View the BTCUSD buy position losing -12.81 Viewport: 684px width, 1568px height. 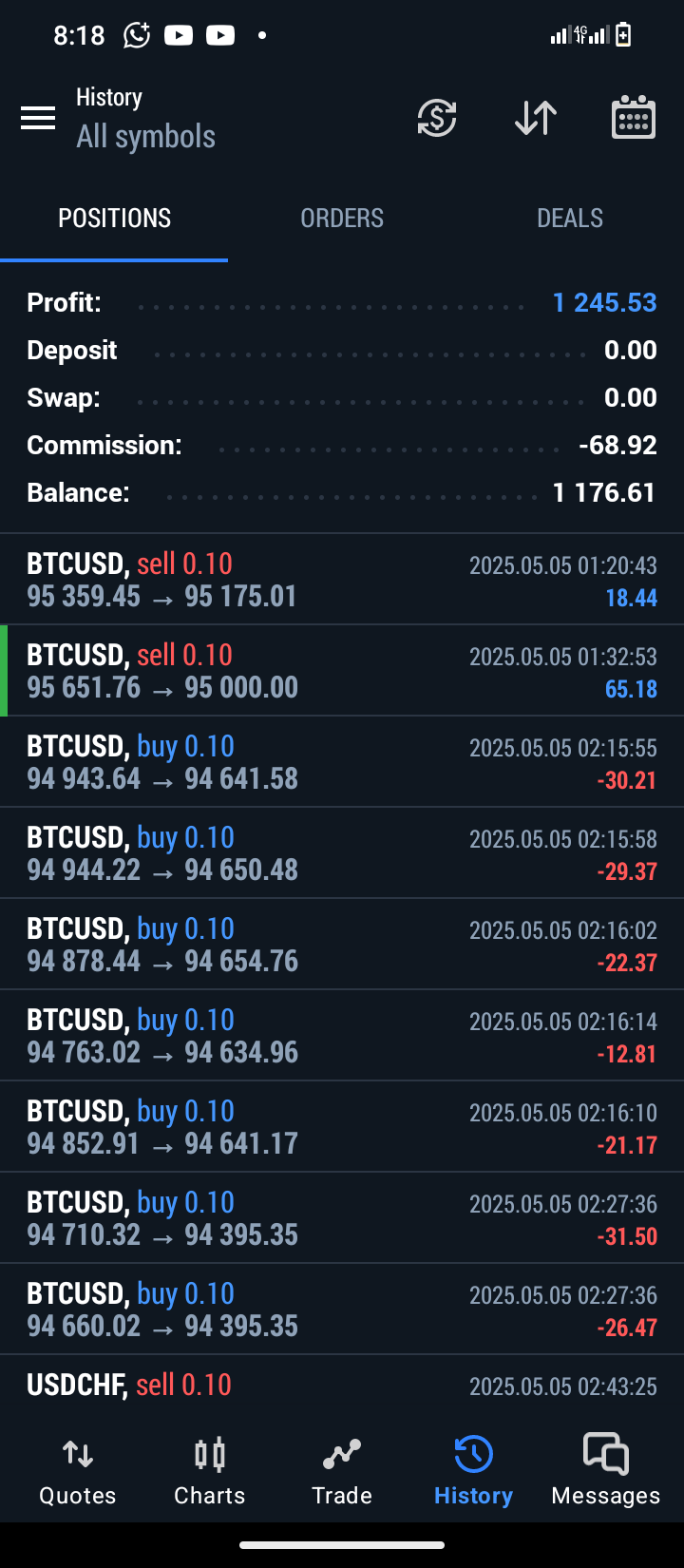(x=342, y=1036)
